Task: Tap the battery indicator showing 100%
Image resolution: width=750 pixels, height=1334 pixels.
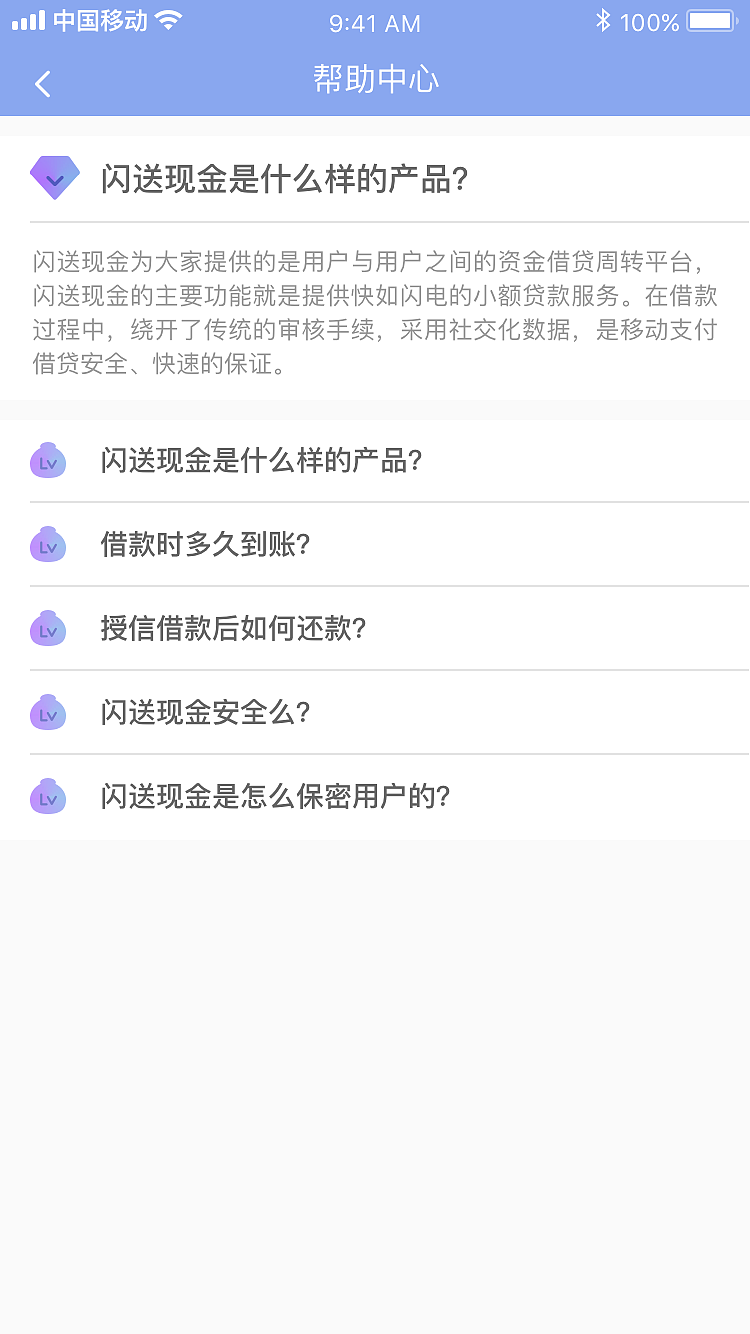Action: pos(712,20)
